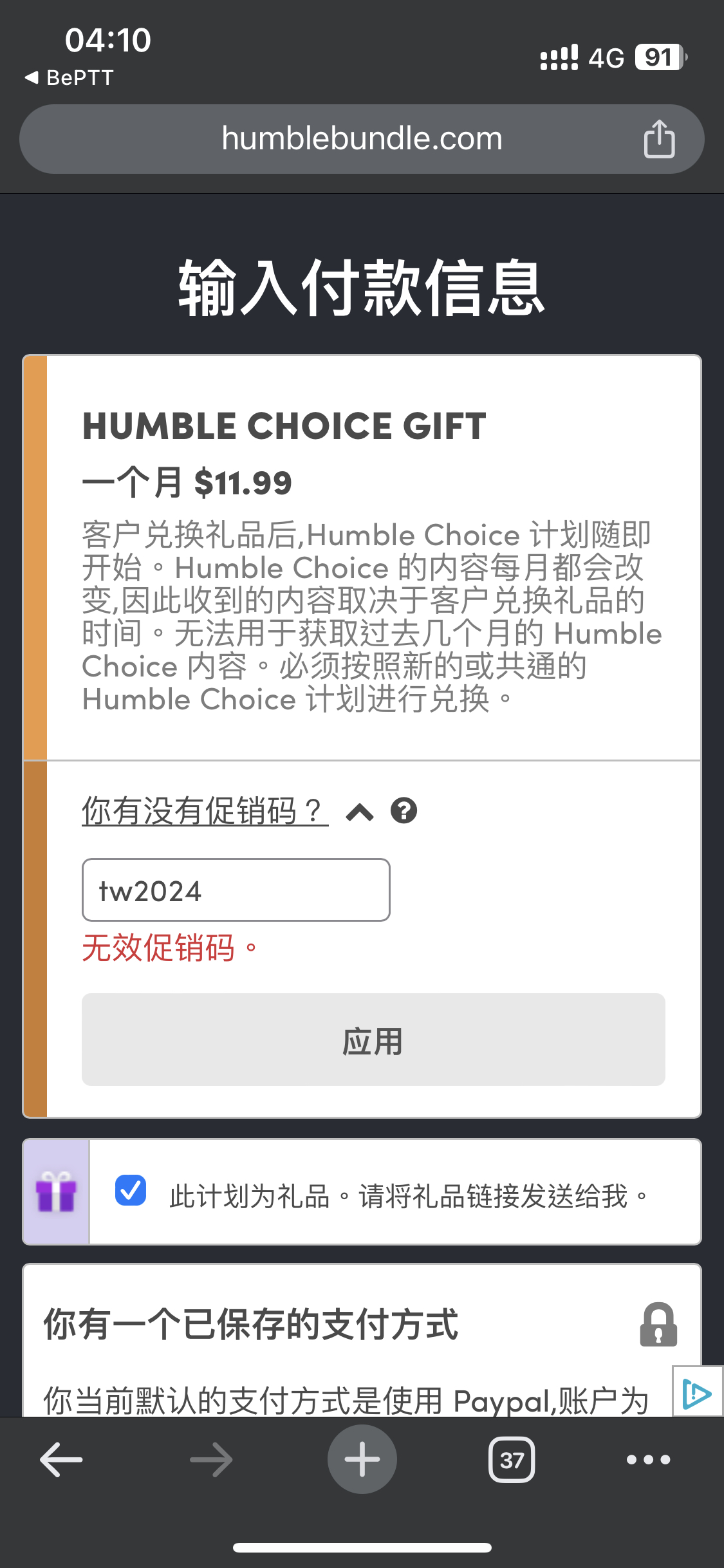Return to the BePTT app
This screenshot has width=724, height=1568.
pyautogui.click(x=70, y=78)
